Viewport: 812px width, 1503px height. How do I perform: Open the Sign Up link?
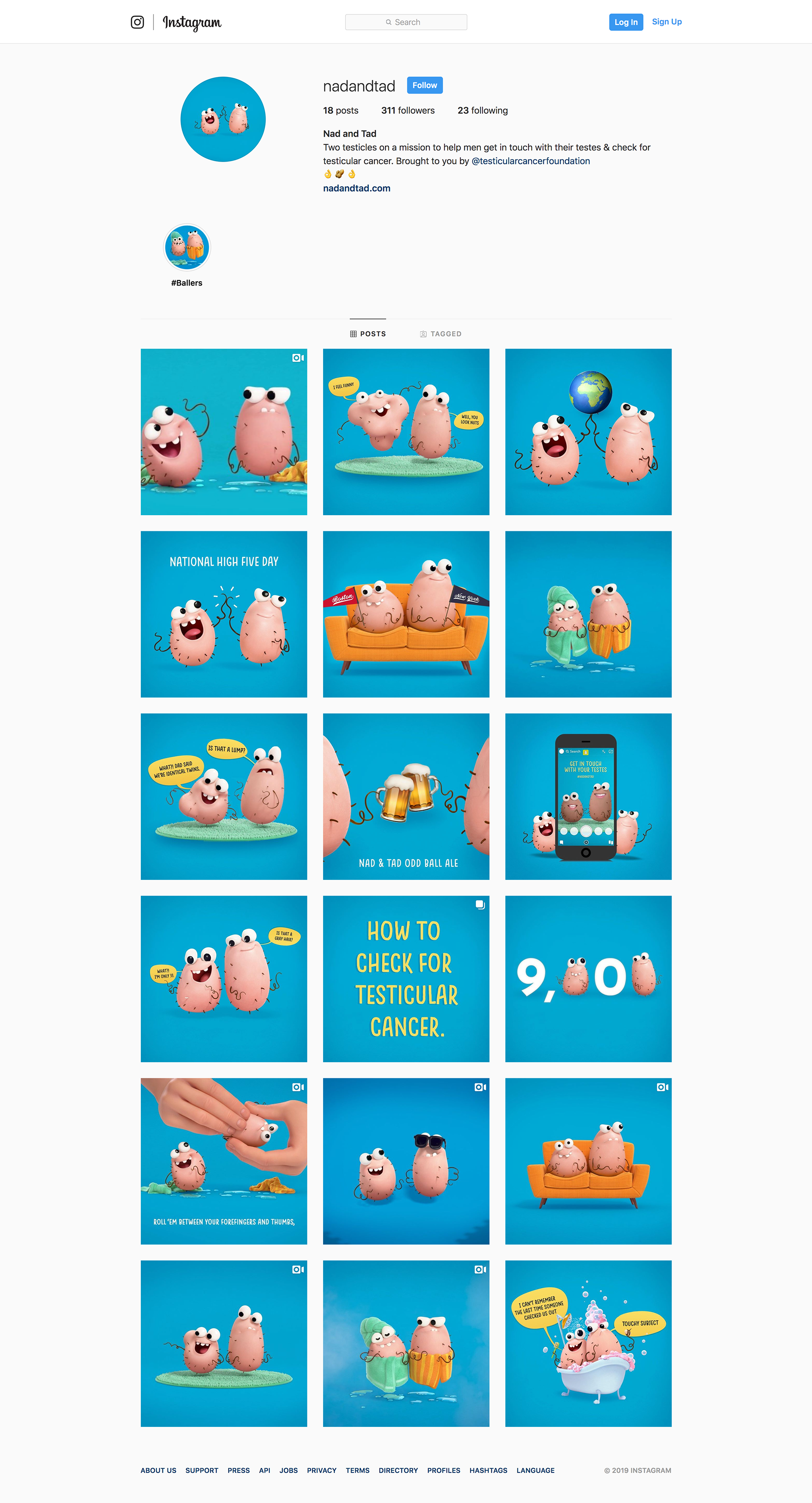click(x=666, y=22)
